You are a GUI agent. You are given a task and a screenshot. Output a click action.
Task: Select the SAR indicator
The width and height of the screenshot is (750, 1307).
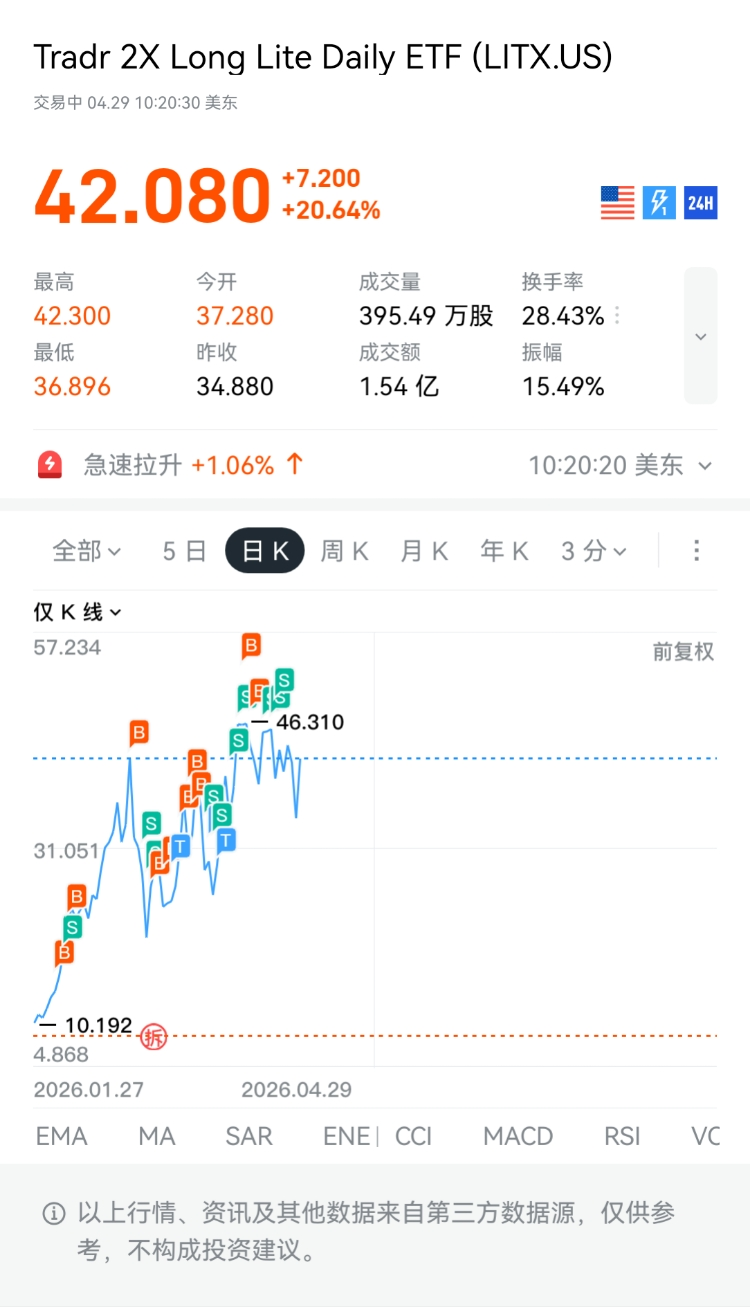pos(249,1136)
